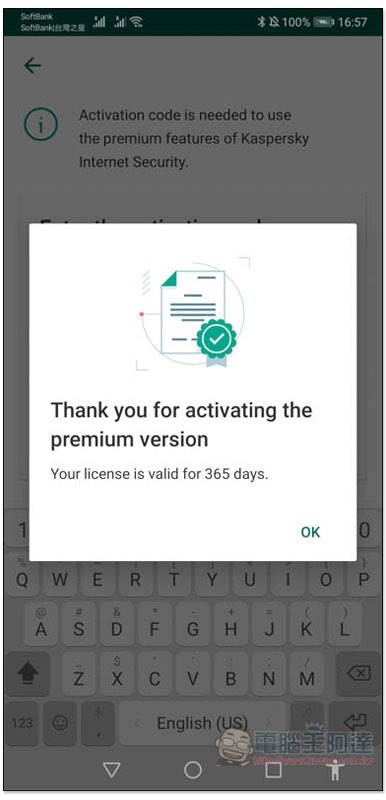Go back using the top arrow

[33, 65]
